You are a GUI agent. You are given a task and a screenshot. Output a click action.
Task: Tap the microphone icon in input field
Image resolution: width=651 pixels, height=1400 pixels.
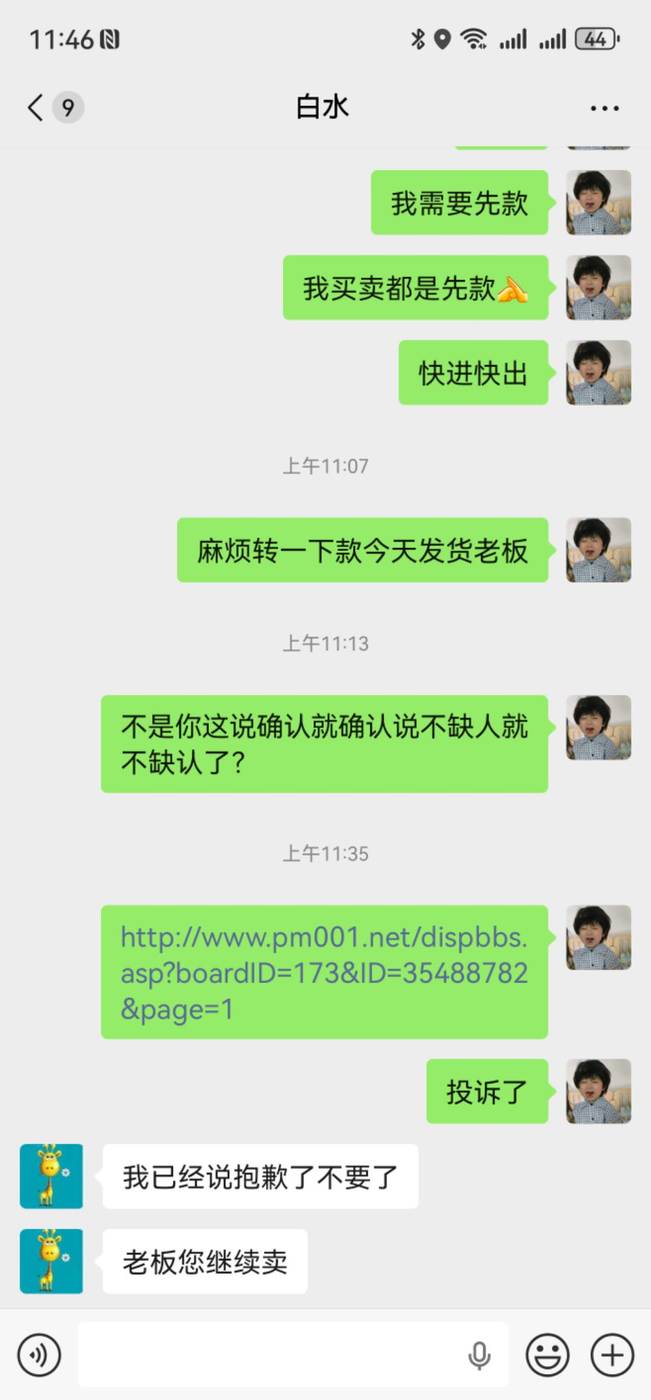[x=479, y=1355]
